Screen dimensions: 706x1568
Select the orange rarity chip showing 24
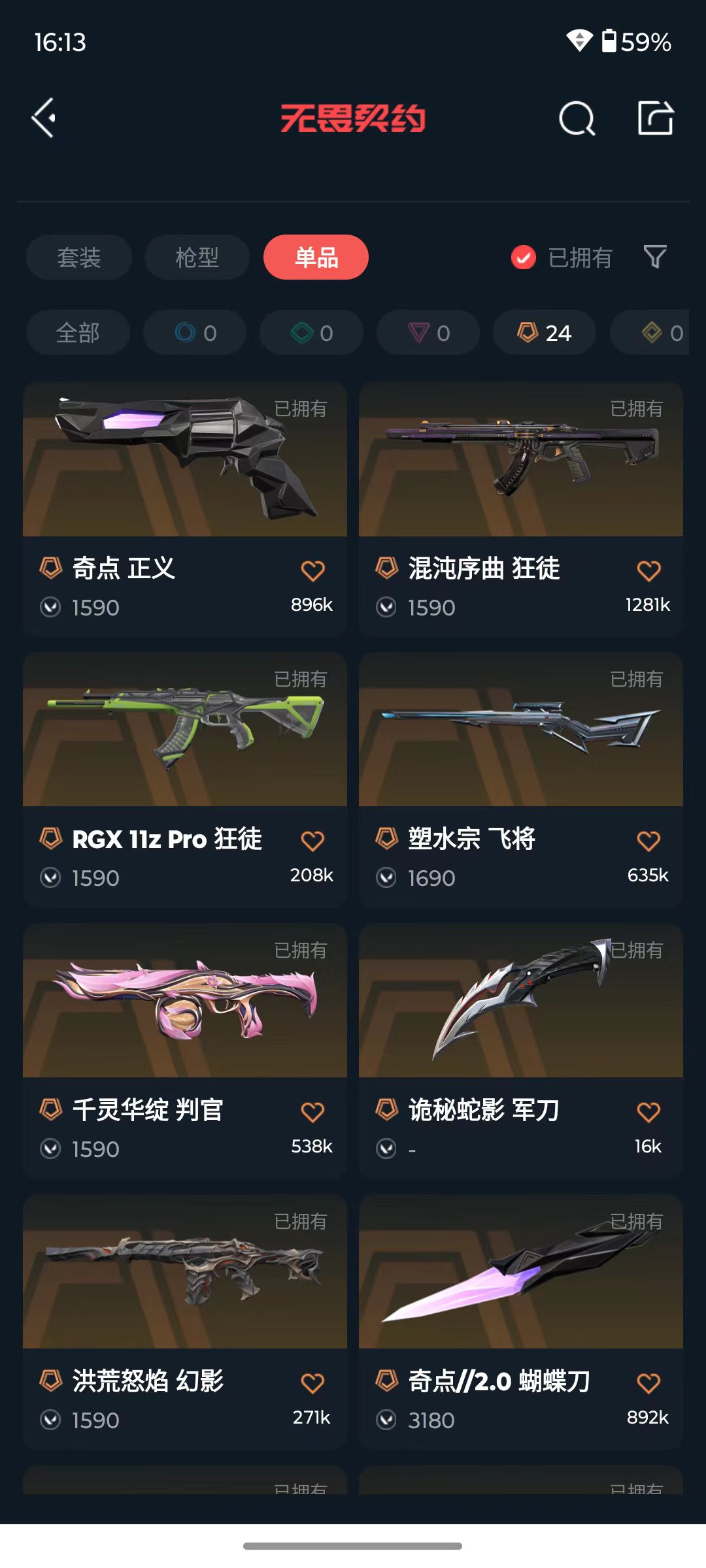point(545,333)
